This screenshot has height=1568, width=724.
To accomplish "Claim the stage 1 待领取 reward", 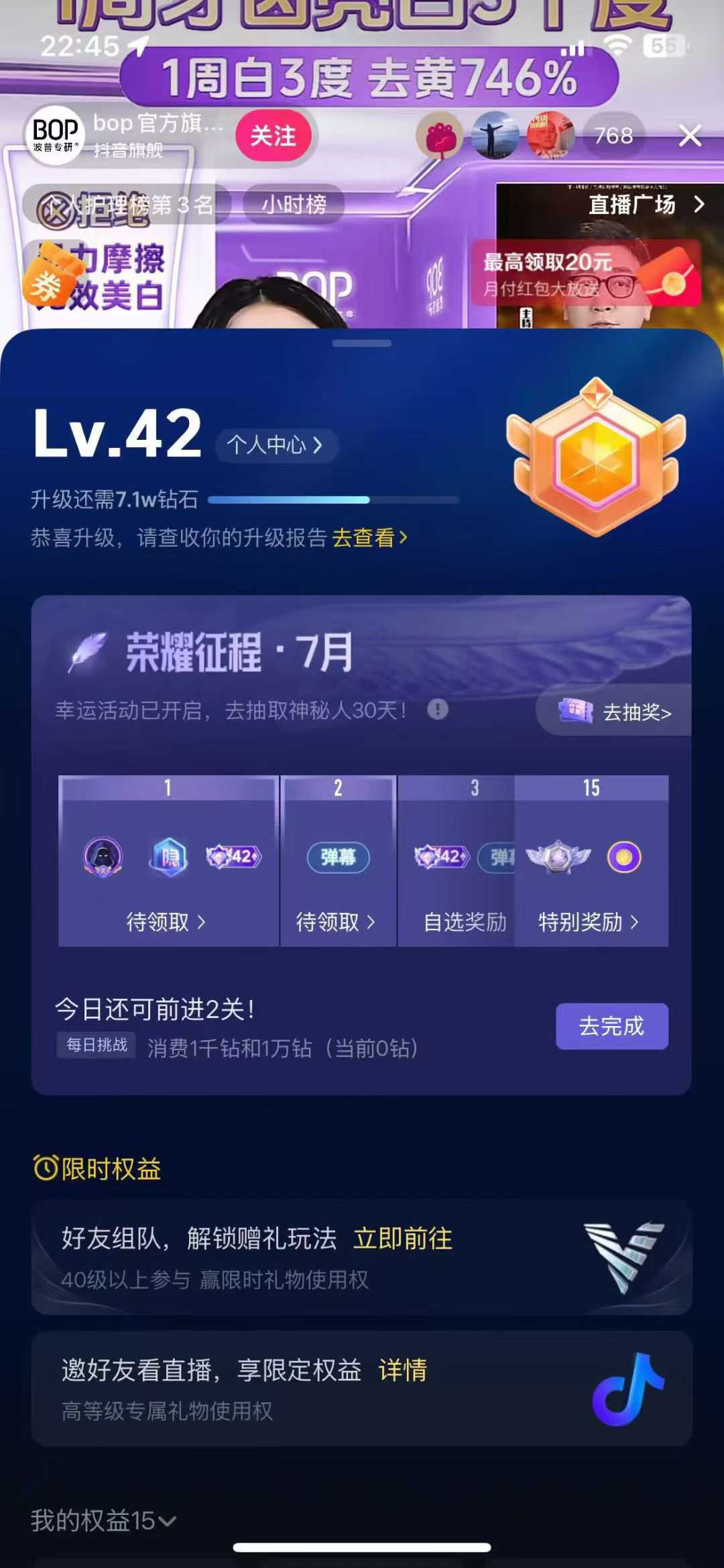I will 166,922.
